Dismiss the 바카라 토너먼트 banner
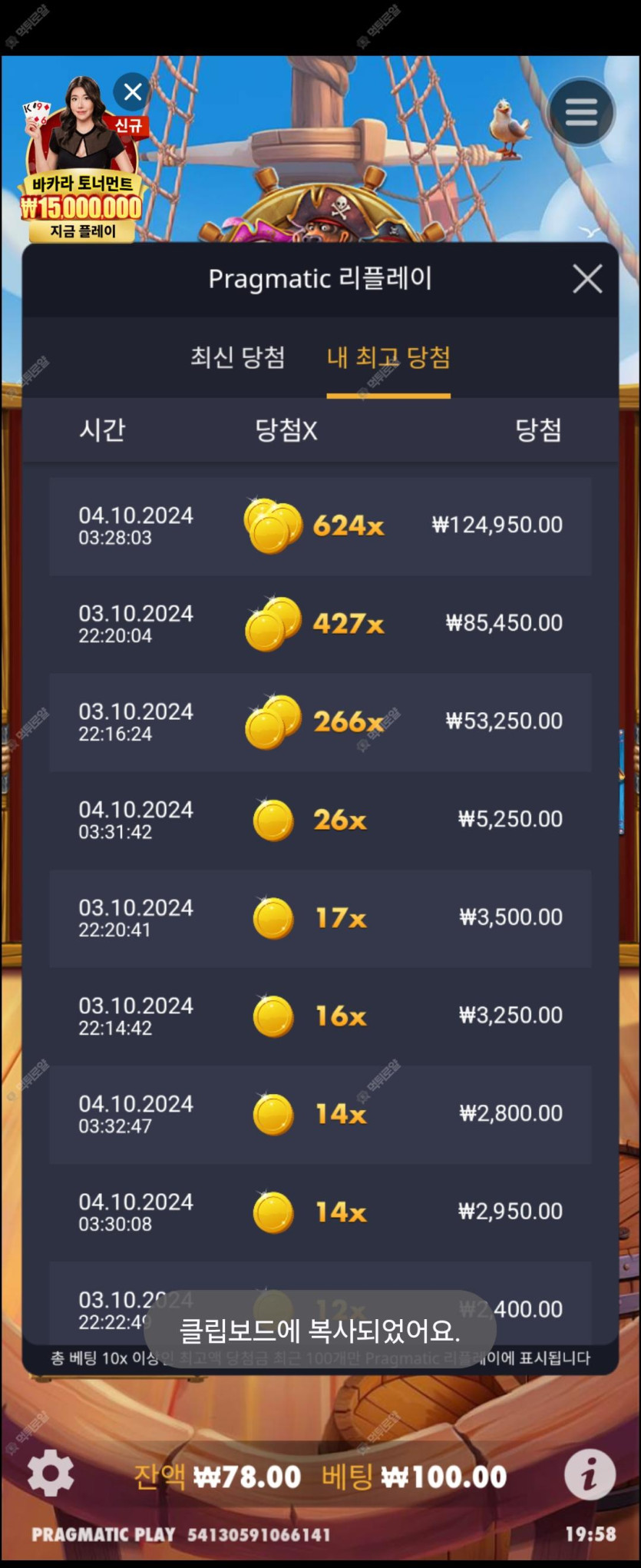Screen dimensions: 641x1568 133,92
